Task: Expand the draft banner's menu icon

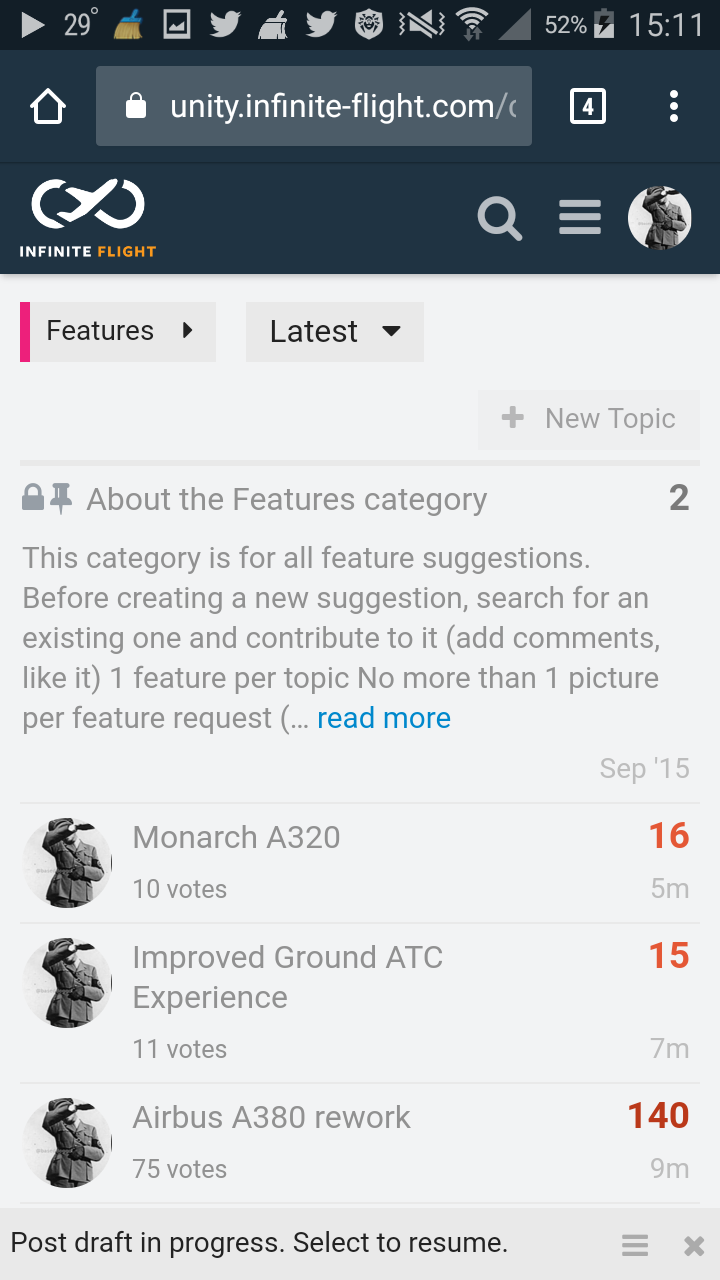Action: pos(635,1245)
